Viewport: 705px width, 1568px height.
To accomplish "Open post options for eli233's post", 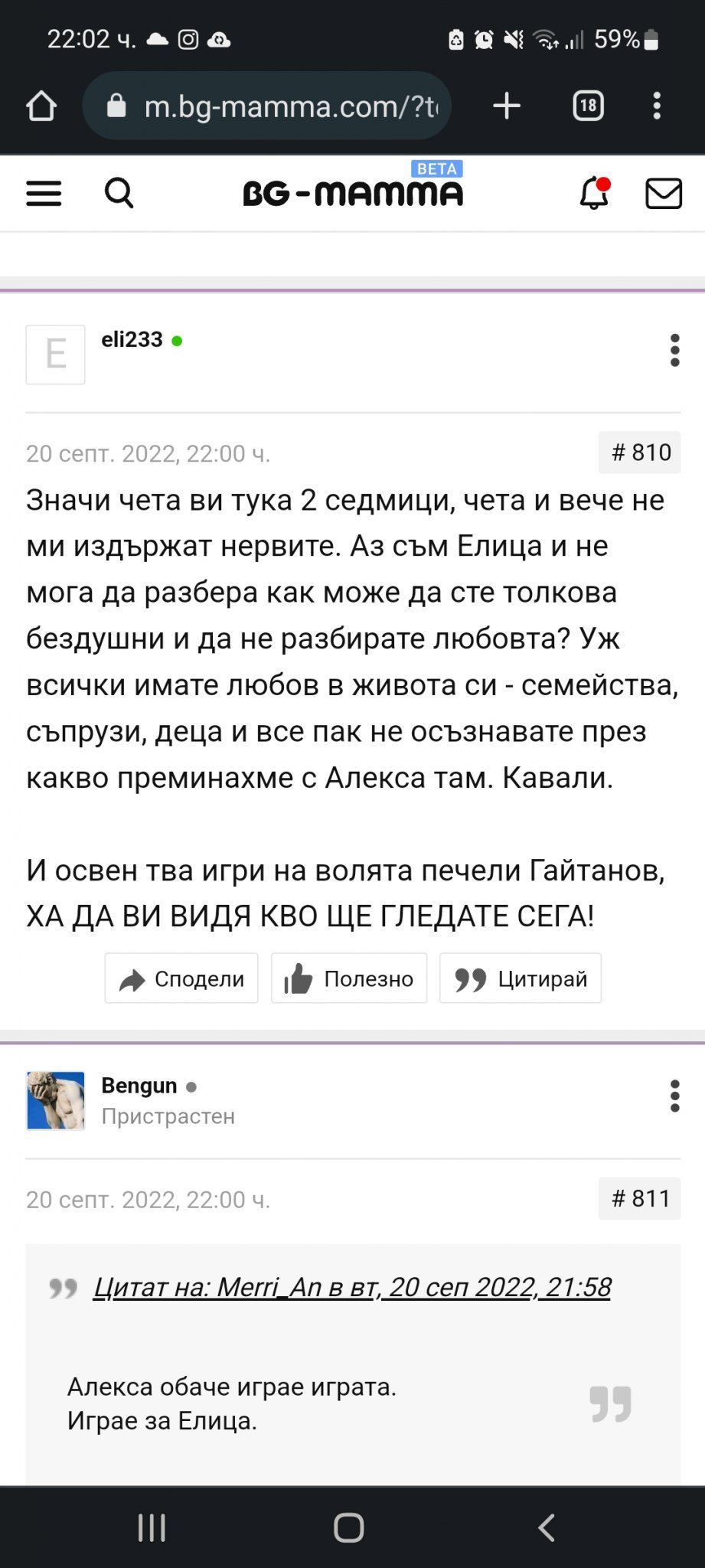I will 674,350.
